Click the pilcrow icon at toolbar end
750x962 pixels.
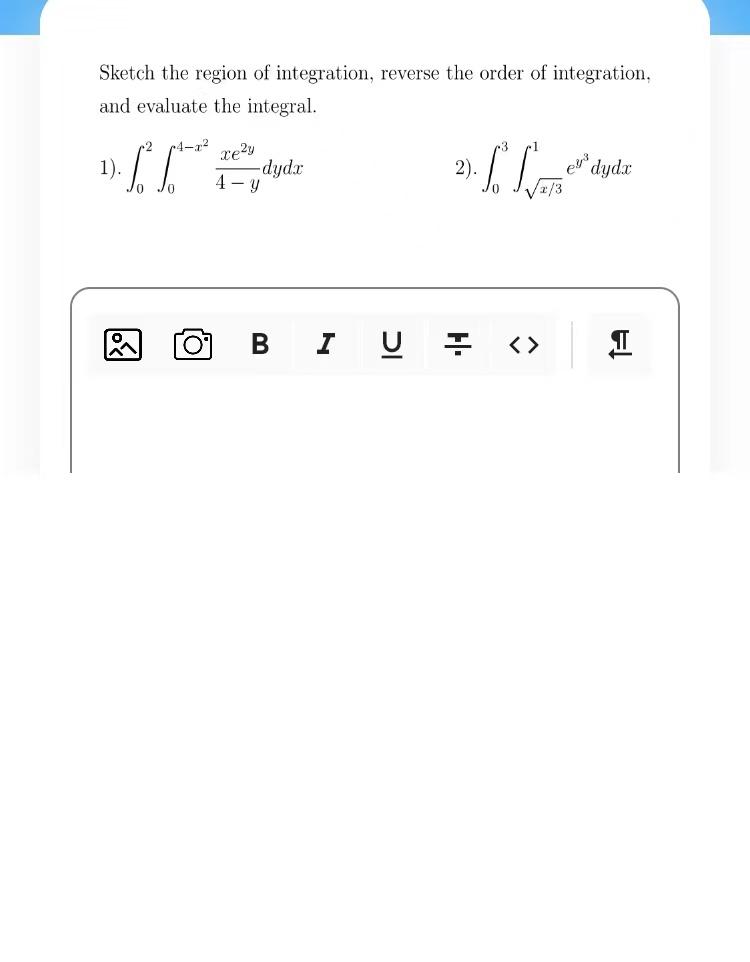tap(619, 344)
